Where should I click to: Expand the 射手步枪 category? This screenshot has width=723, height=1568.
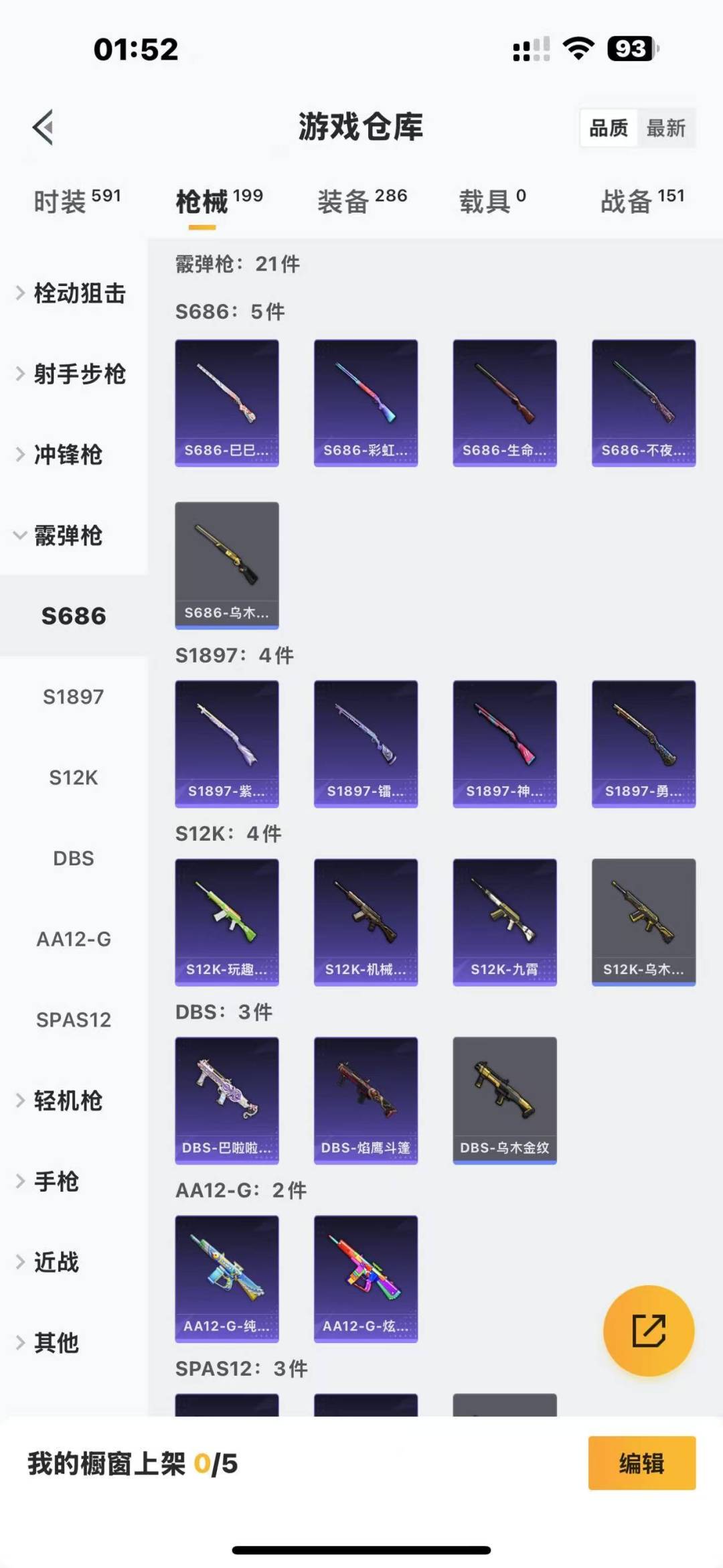click(72, 374)
